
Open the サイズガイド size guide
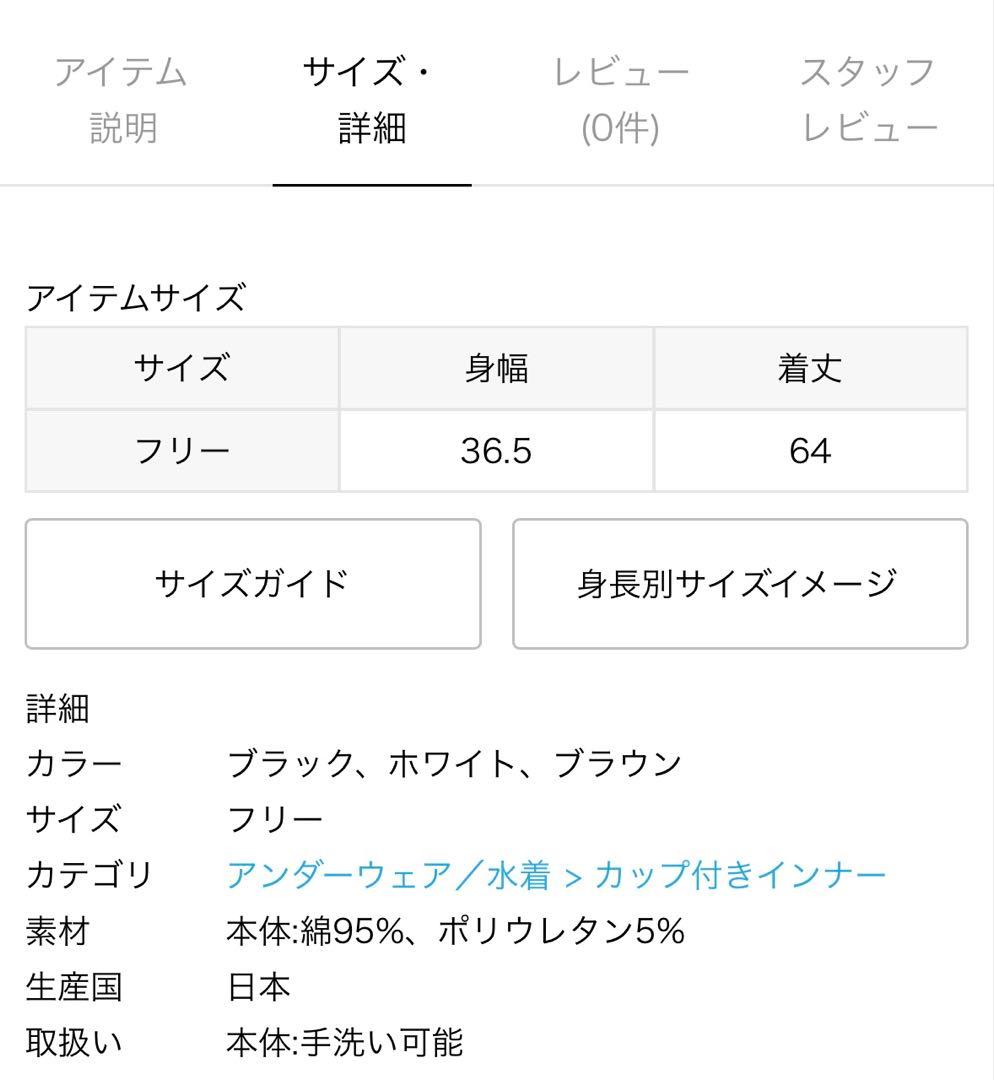253,582
